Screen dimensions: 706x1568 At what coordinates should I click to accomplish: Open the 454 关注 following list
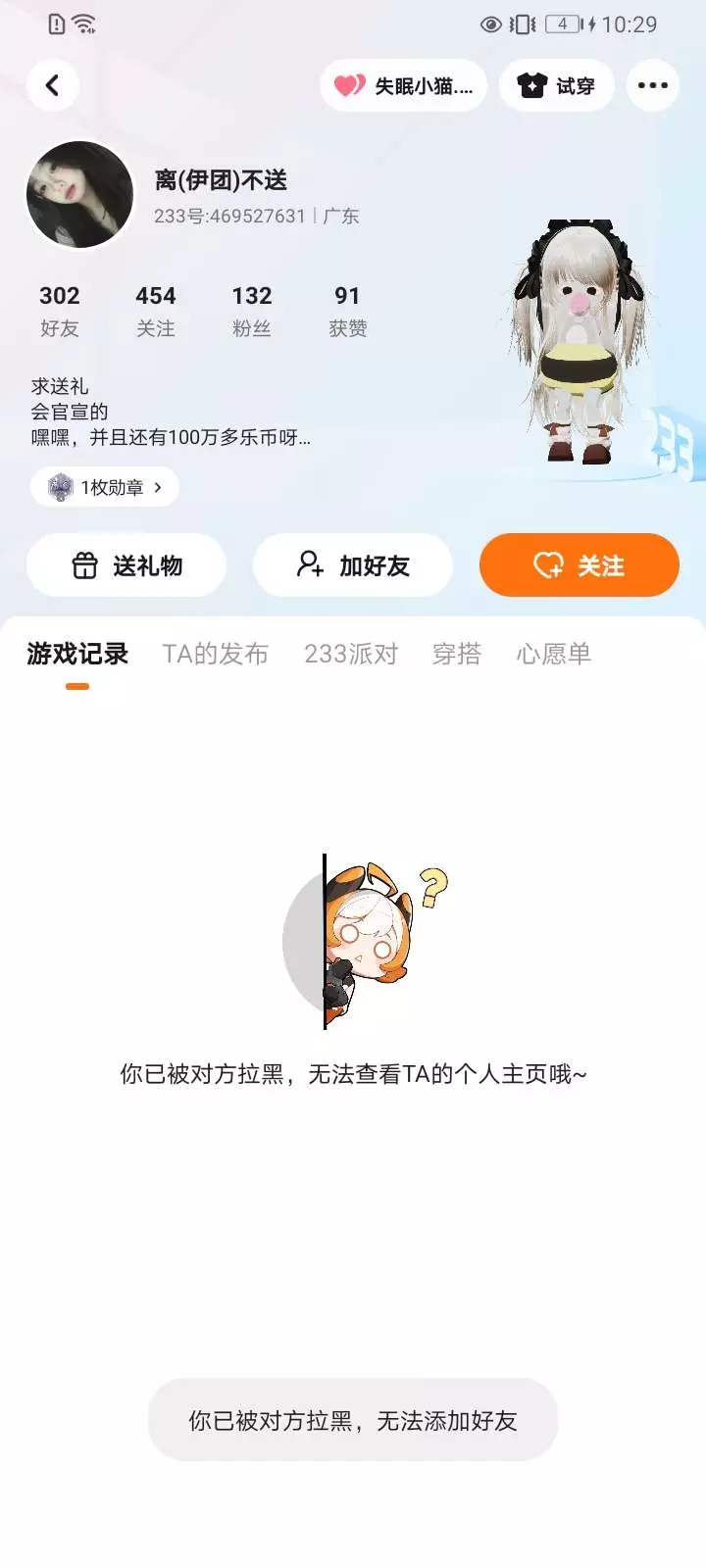click(x=156, y=311)
